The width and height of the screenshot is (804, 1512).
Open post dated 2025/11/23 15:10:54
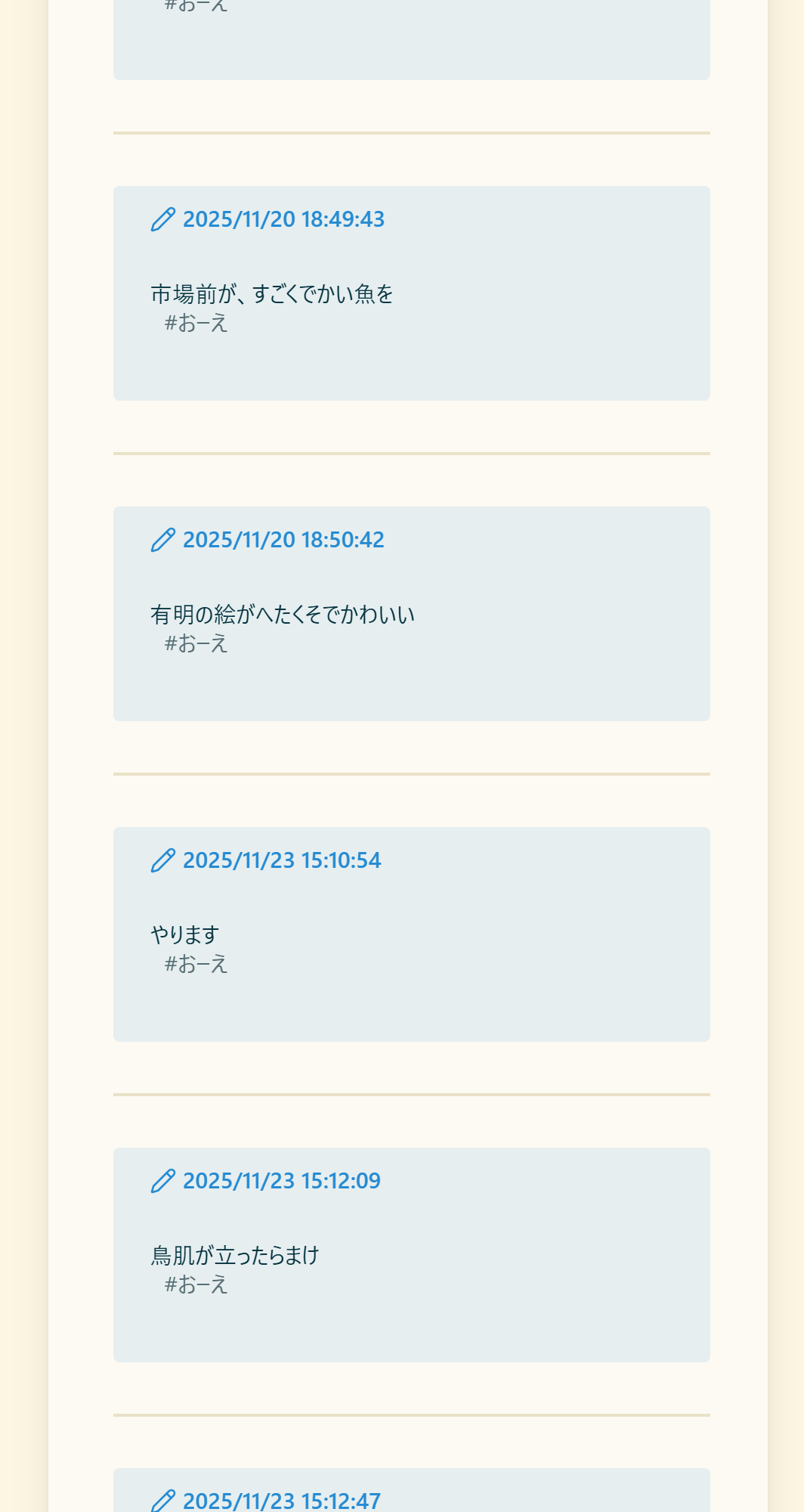point(281,860)
